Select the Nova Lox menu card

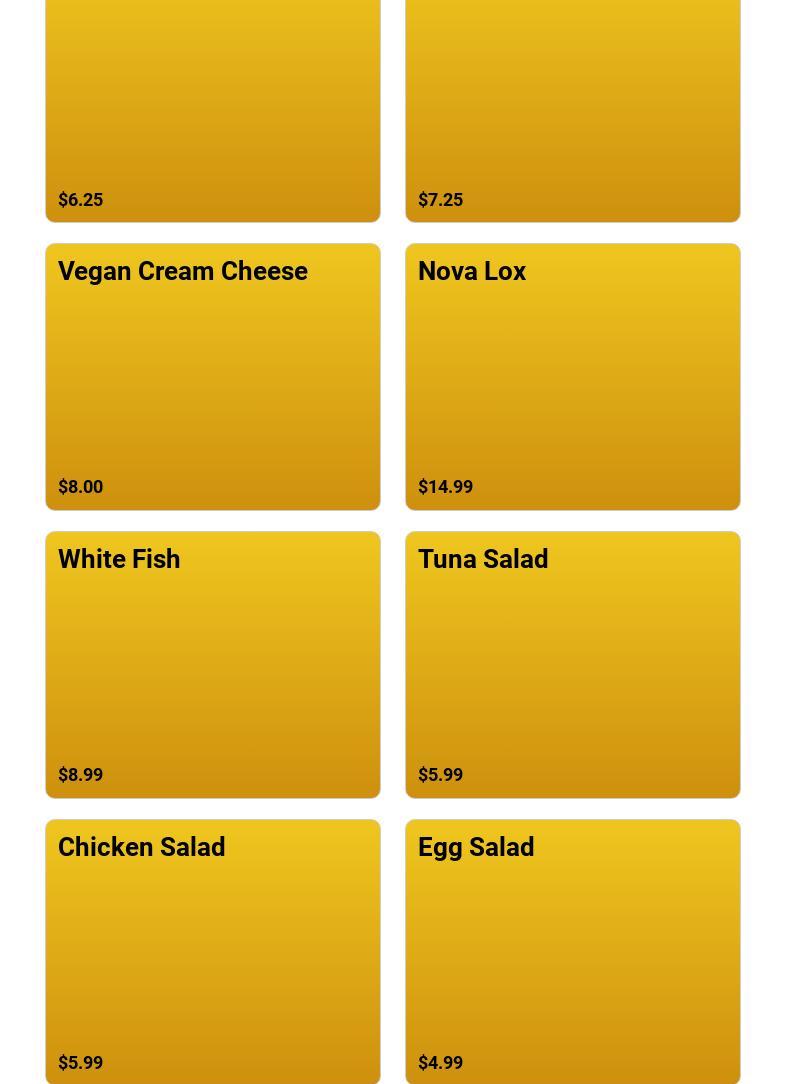[572, 377]
